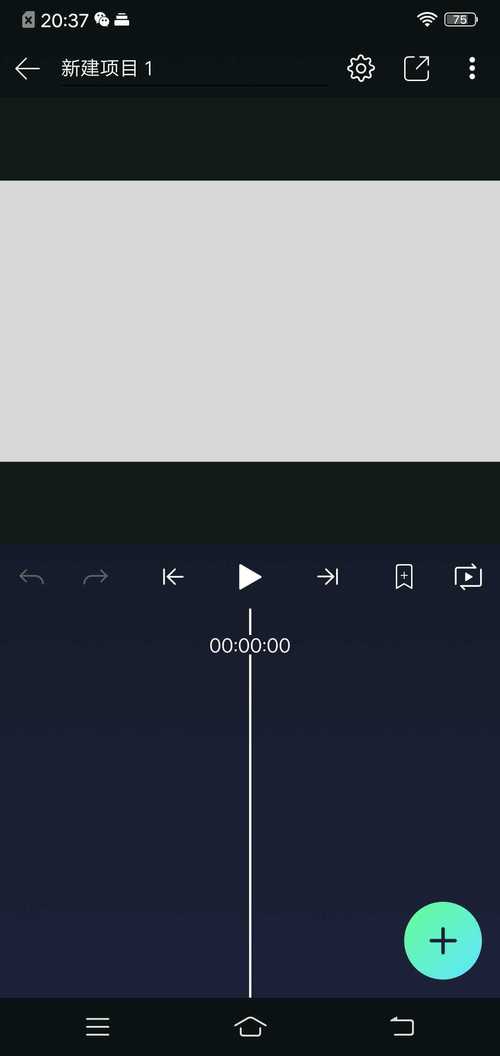The width and height of the screenshot is (500, 1056).
Task: Add a bookmark at the playhead
Action: click(404, 577)
